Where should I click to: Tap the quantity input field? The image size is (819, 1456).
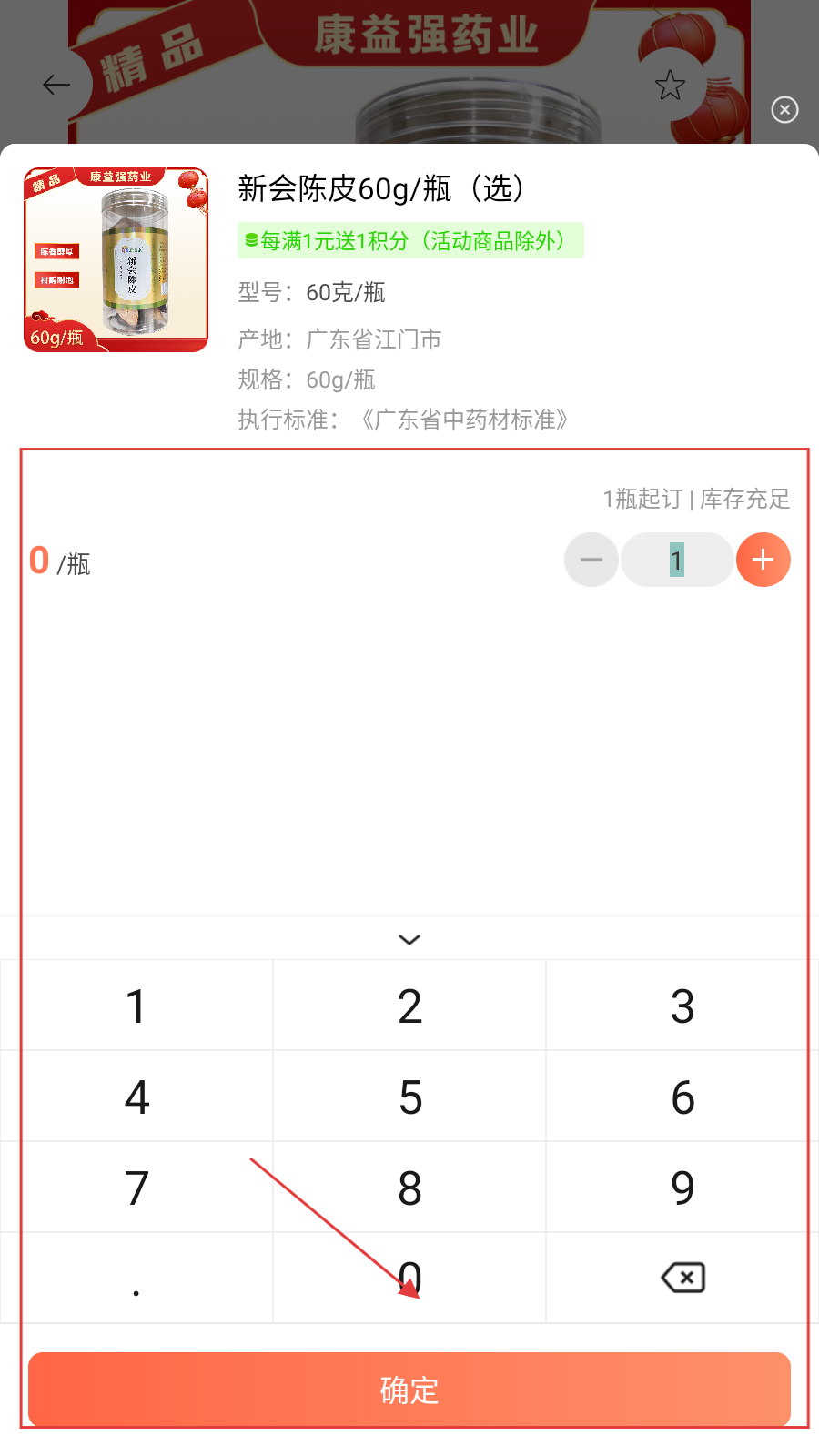[x=676, y=560]
